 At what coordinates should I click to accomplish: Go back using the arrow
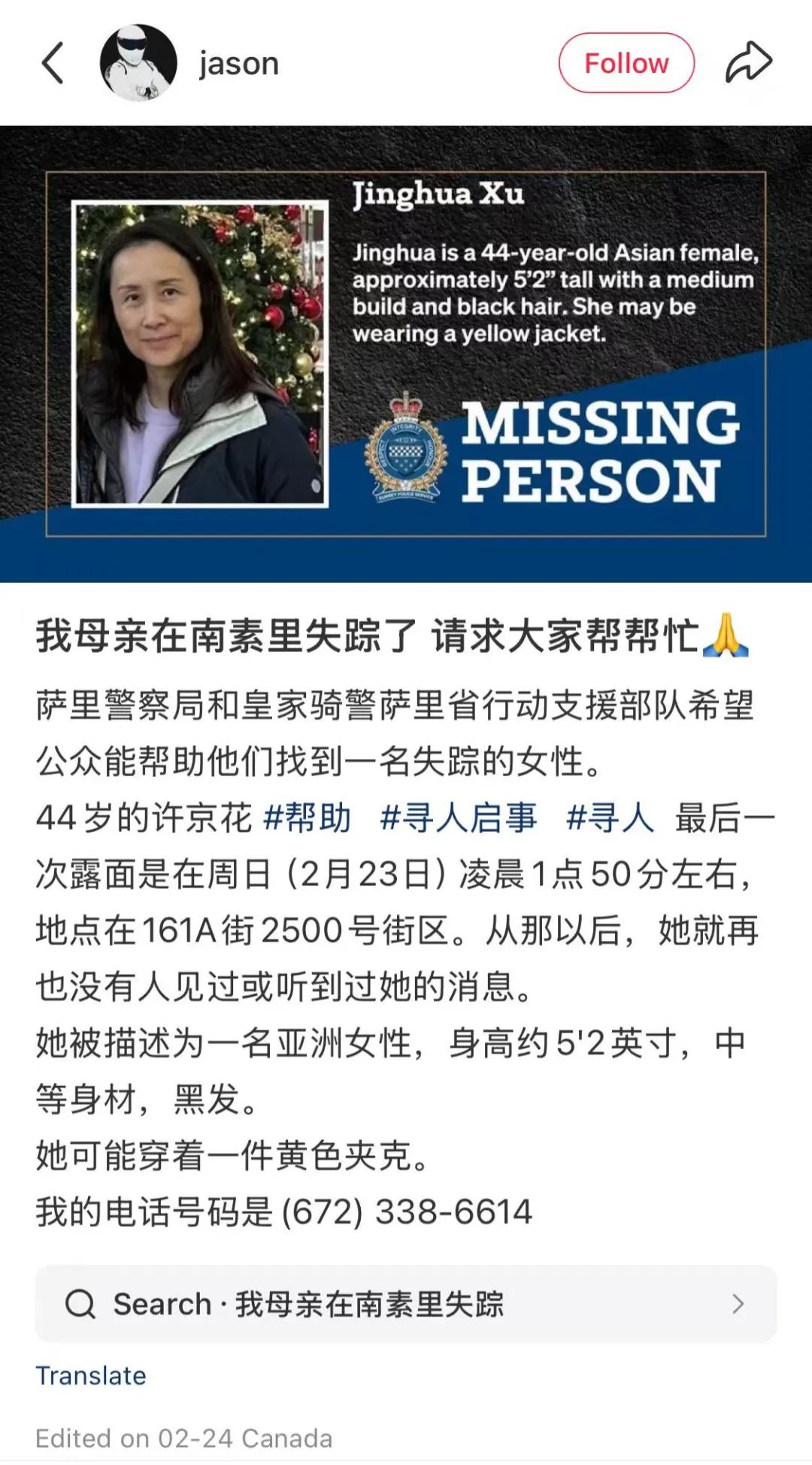click(53, 63)
